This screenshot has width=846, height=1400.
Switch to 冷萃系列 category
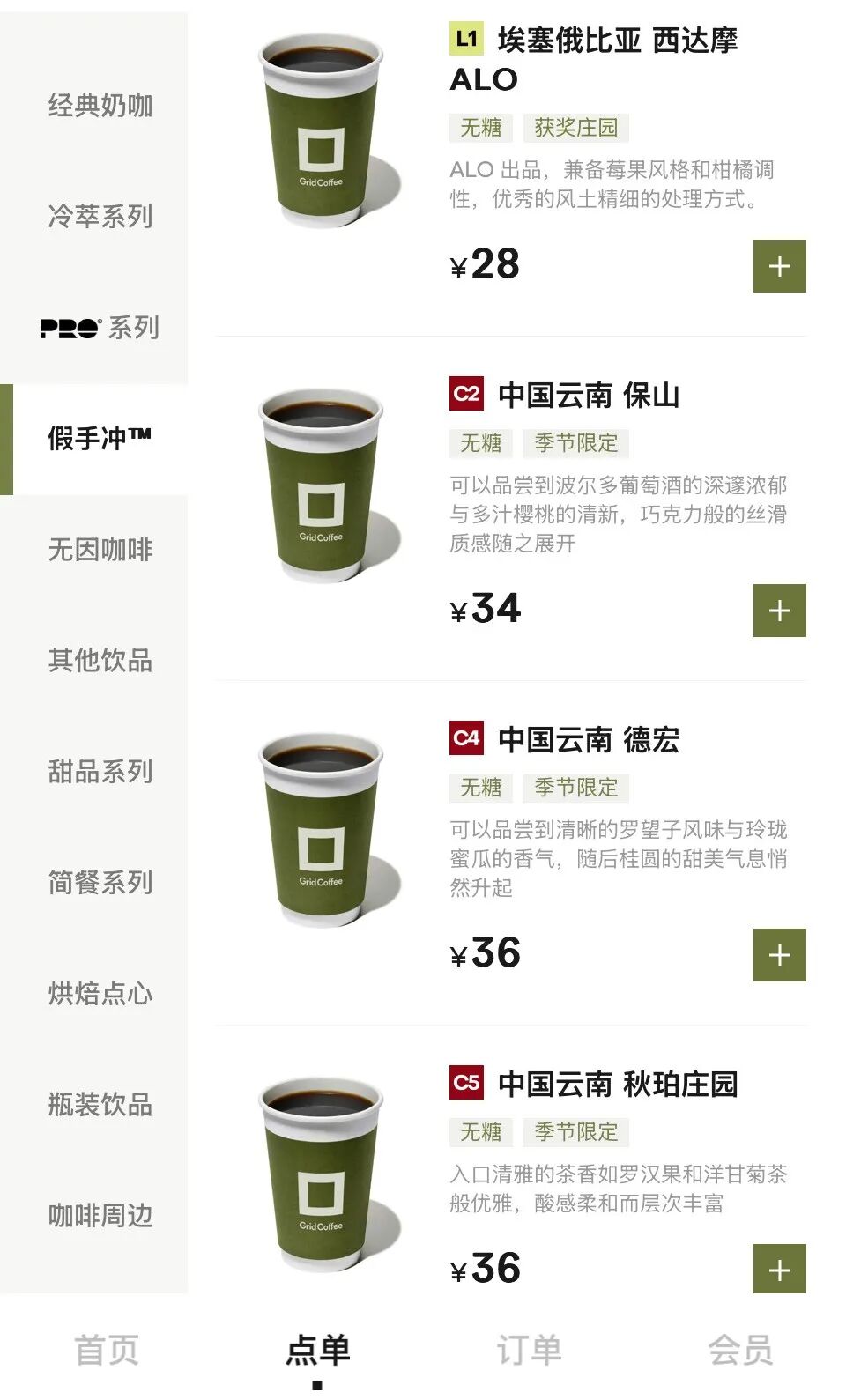pos(100,216)
